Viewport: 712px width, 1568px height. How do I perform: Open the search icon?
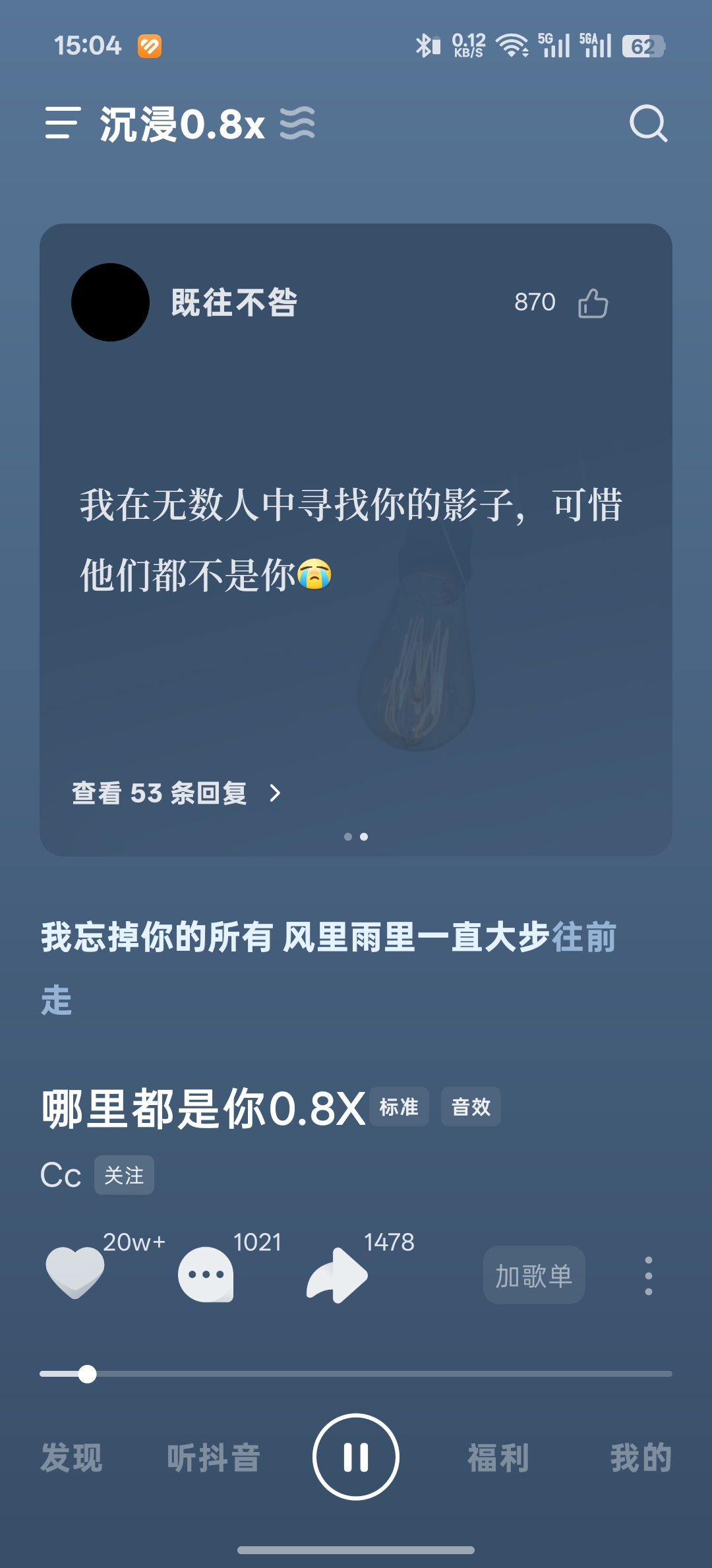648,123
